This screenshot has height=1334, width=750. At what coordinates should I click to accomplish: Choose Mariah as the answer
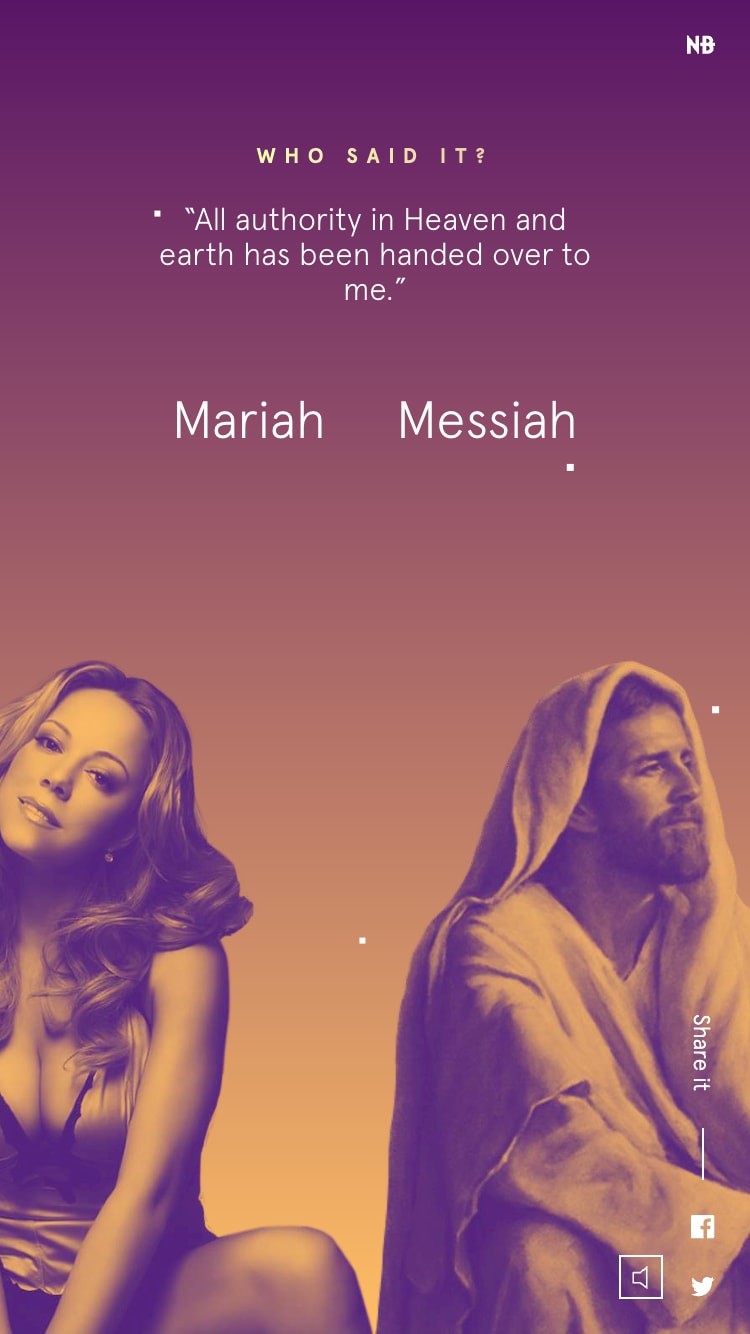pos(249,421)
